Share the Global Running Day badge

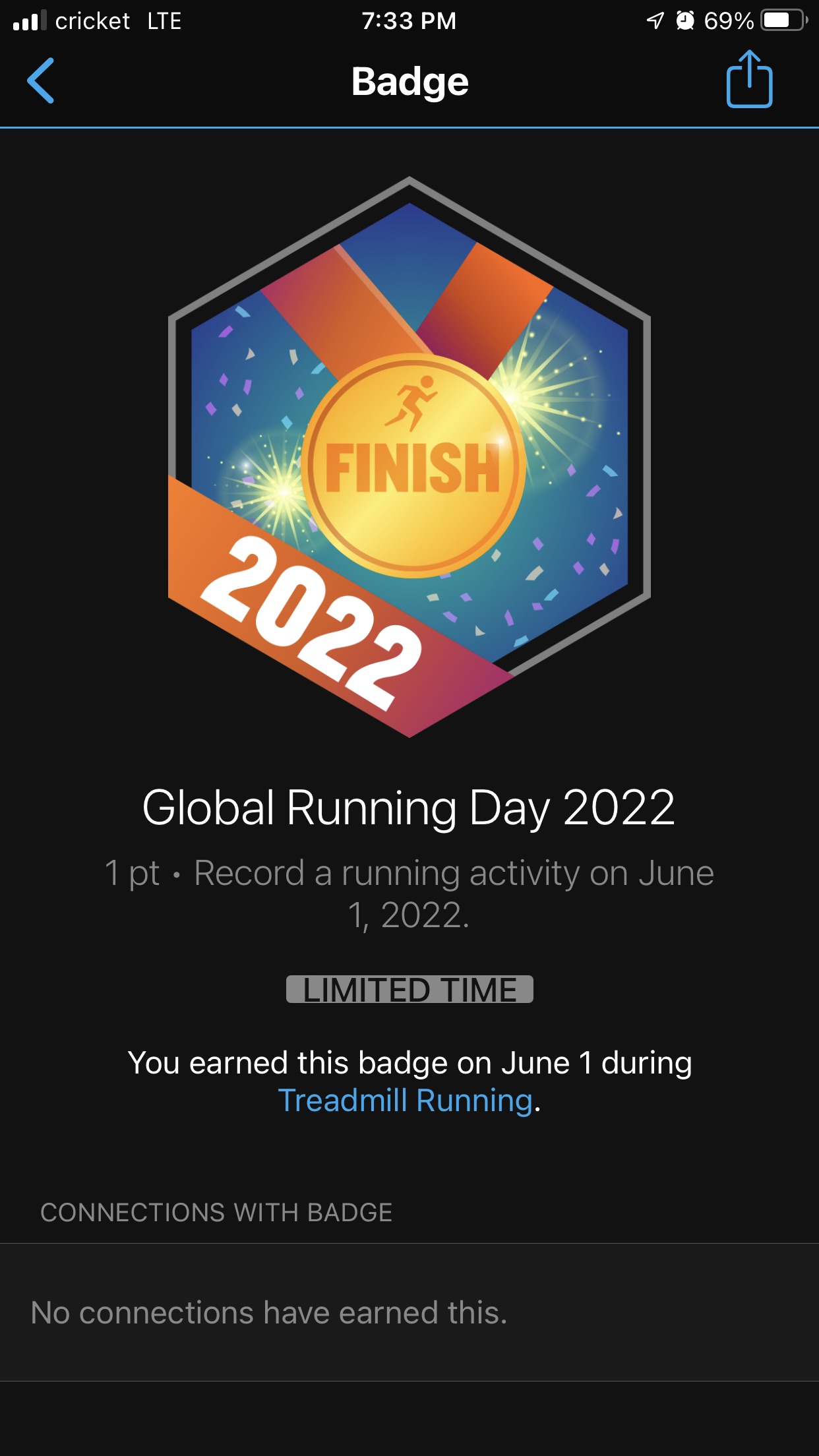pyautogui.click(x=749, y=80)
